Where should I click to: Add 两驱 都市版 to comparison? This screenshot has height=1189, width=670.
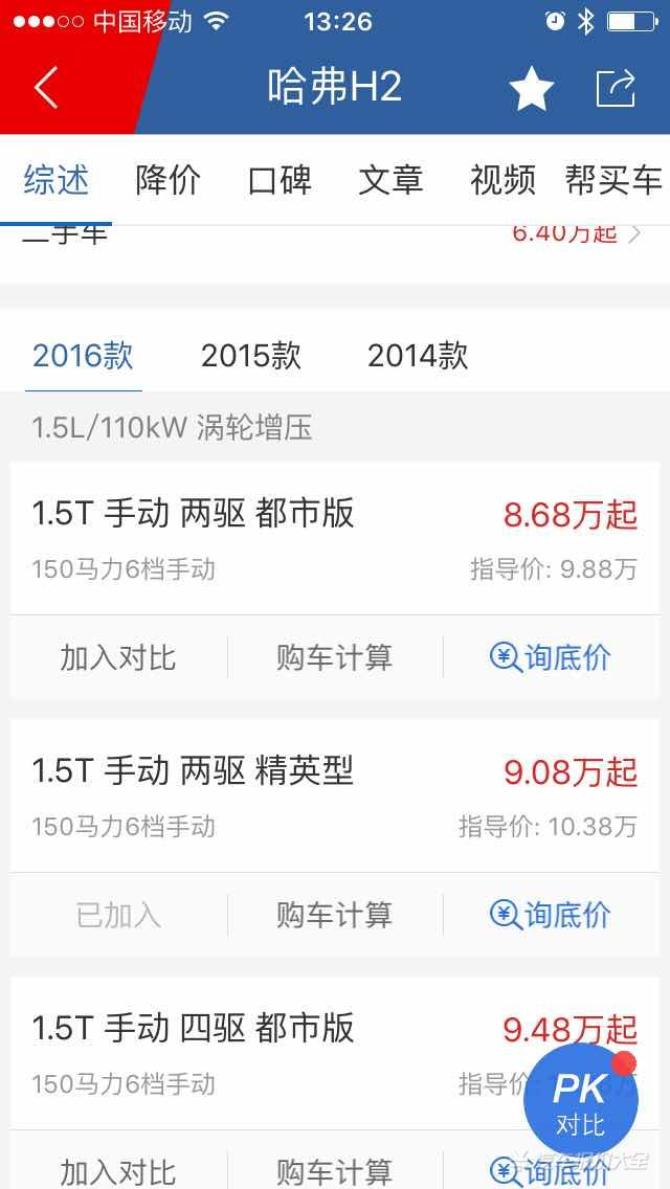(x=118, y=658)
